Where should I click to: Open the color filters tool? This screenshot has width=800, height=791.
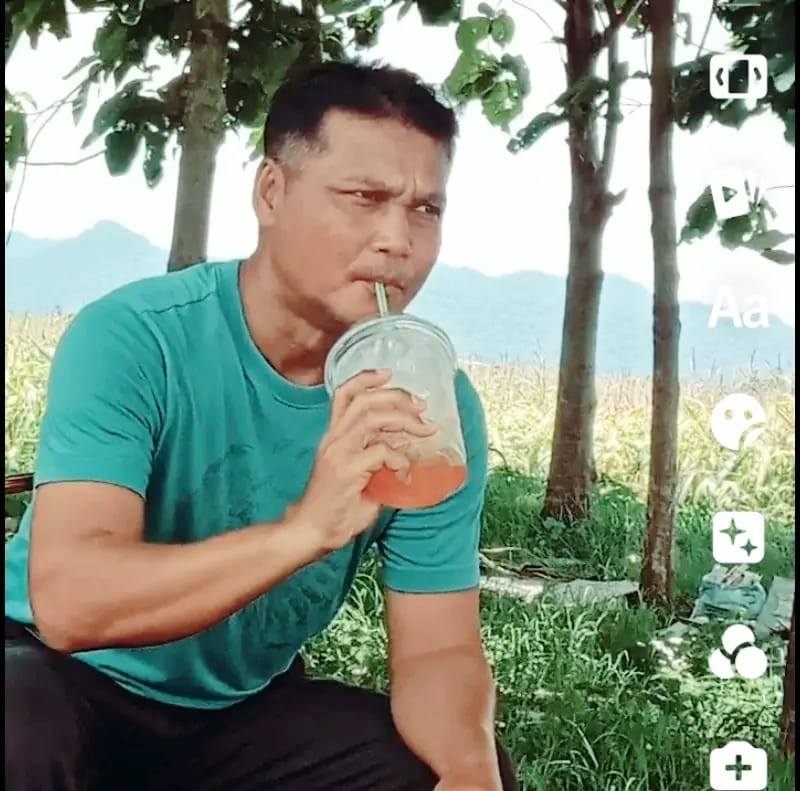click(737, 652)
